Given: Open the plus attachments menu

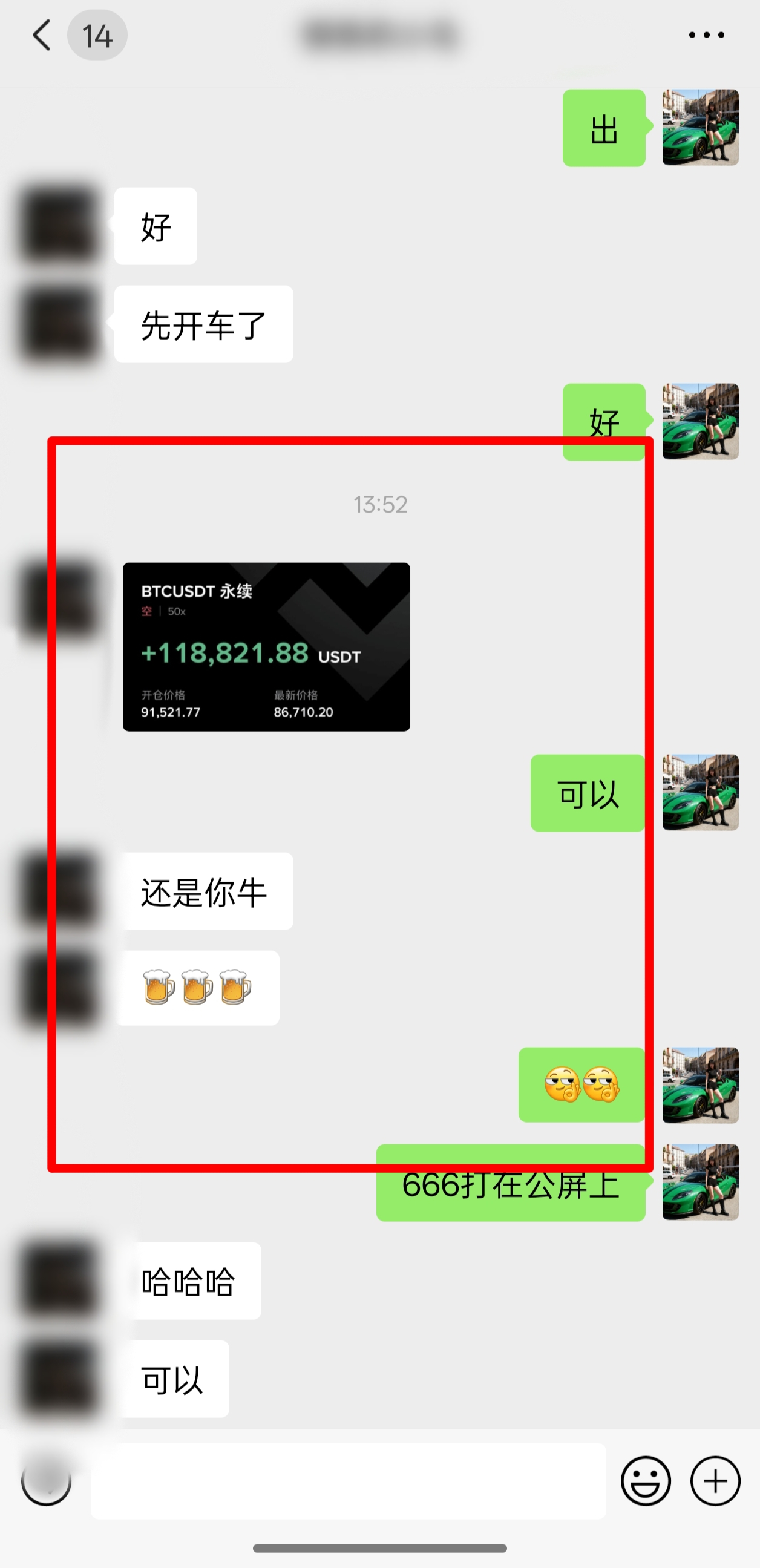Looking at the screenshot, I should coord(715,1480).
